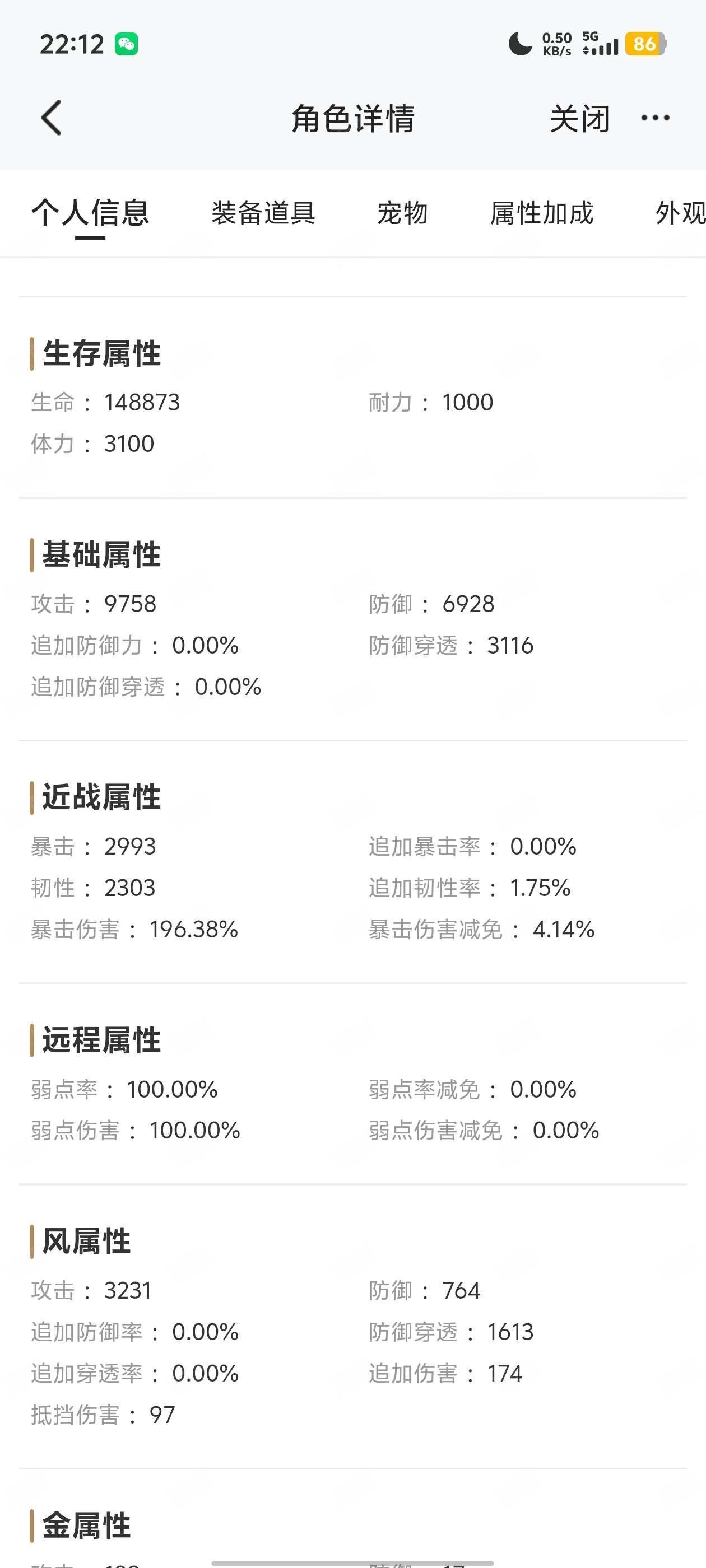Open the 宠物 tab
Viewport: 706px width, 1568px height.
point(403,213)
